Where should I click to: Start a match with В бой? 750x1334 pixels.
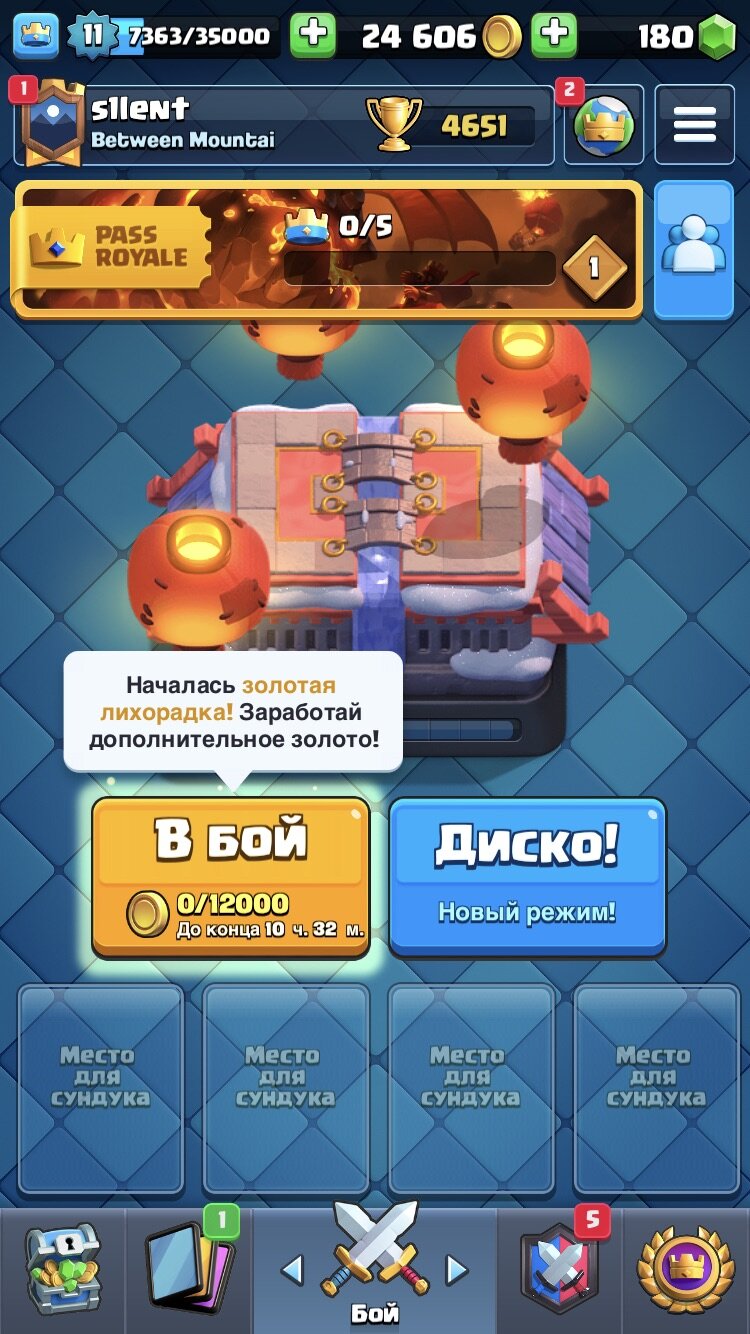[231, 877]
